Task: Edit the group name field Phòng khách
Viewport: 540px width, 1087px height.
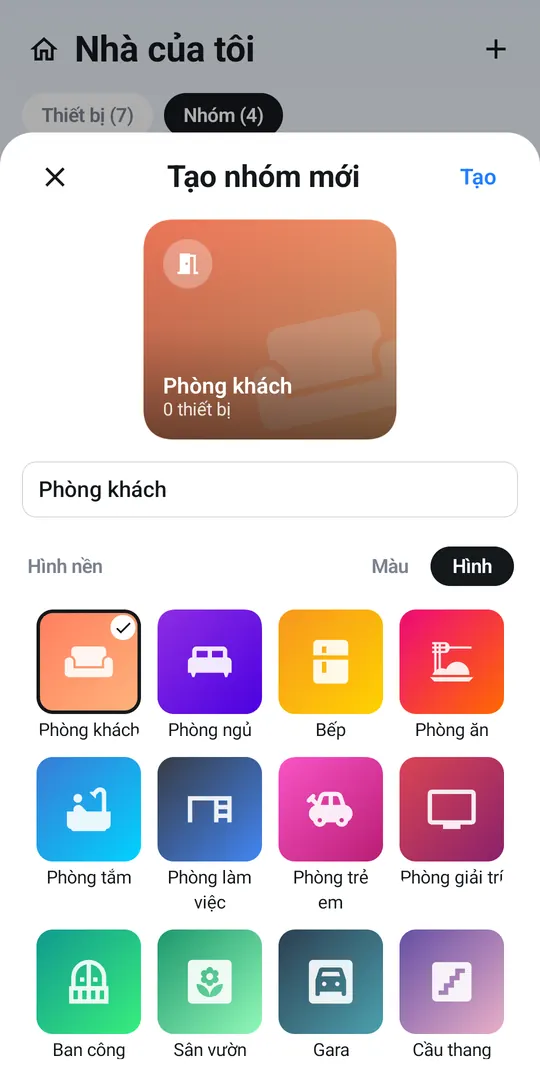Action: pyautogui.click(x=270, y=489)
